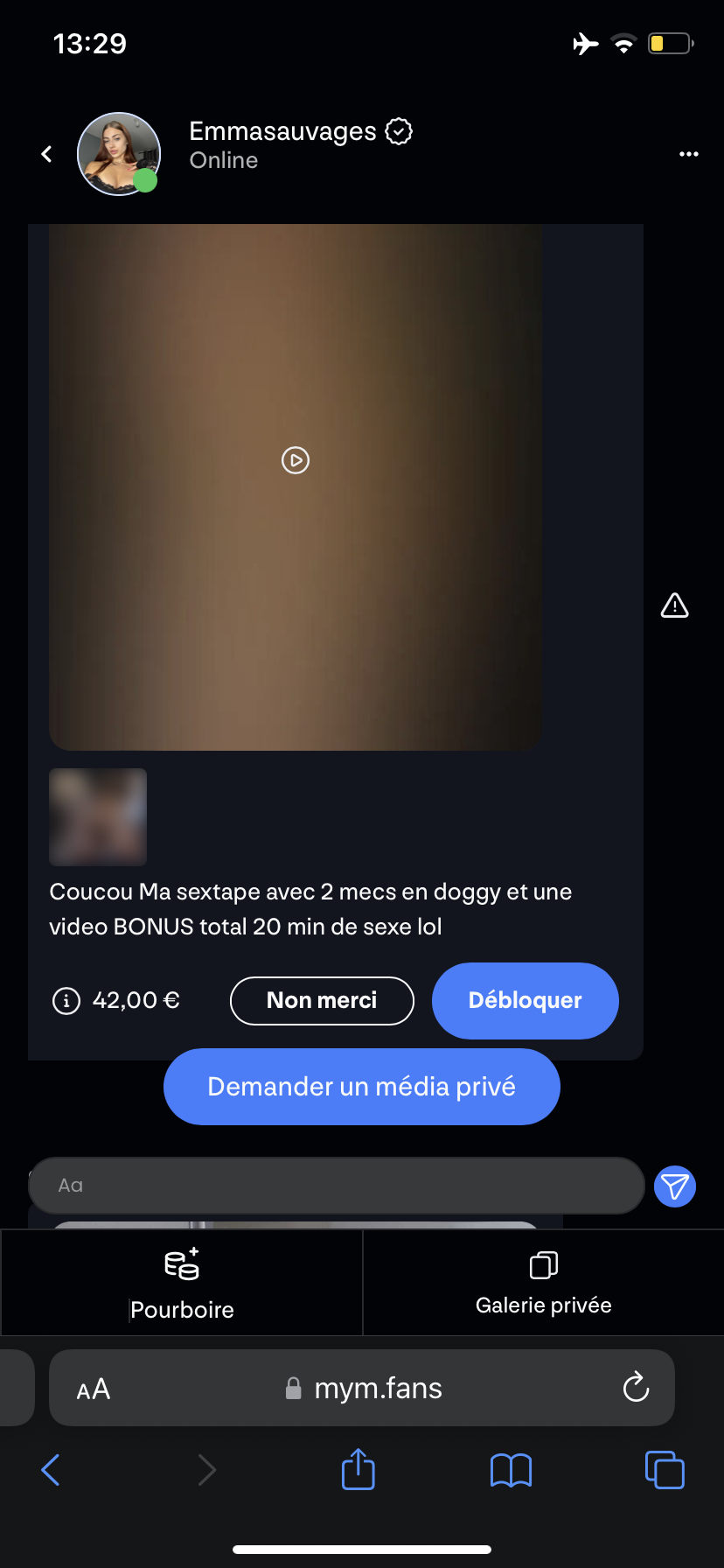Open Safari text size AA menu
The height and width of the screenshot is (1568, 724).
pyautogui.click(x=94, y=1389)
